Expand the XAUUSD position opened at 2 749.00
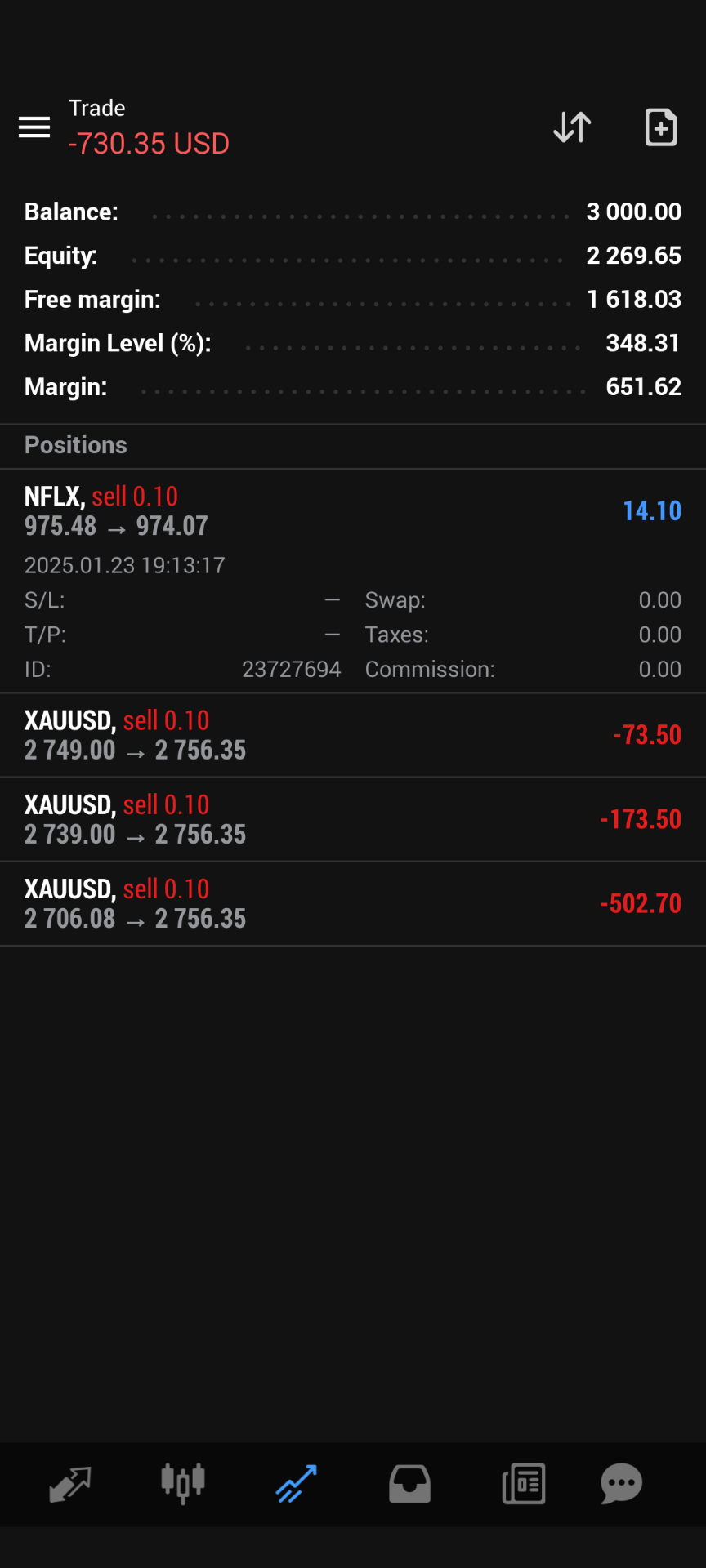This screenshot has width=706, height=1568. [x=353, y=735]
